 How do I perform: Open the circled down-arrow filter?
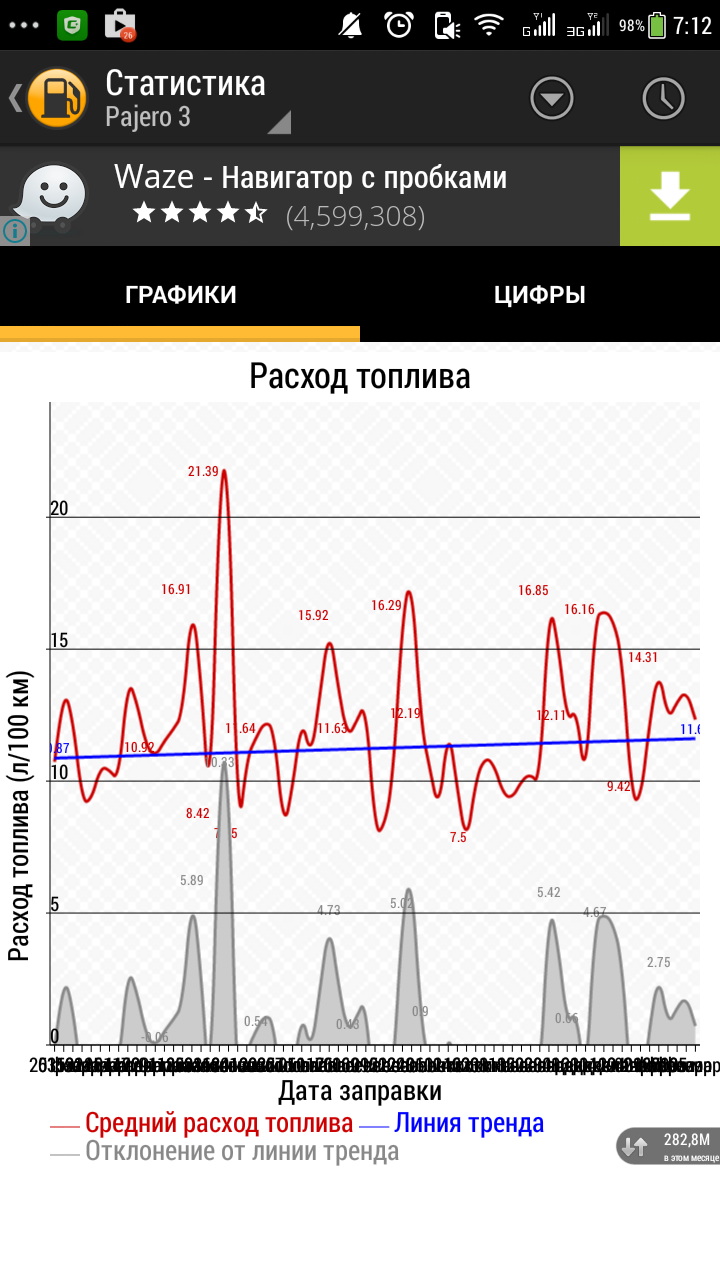click(x=551, y=98)
